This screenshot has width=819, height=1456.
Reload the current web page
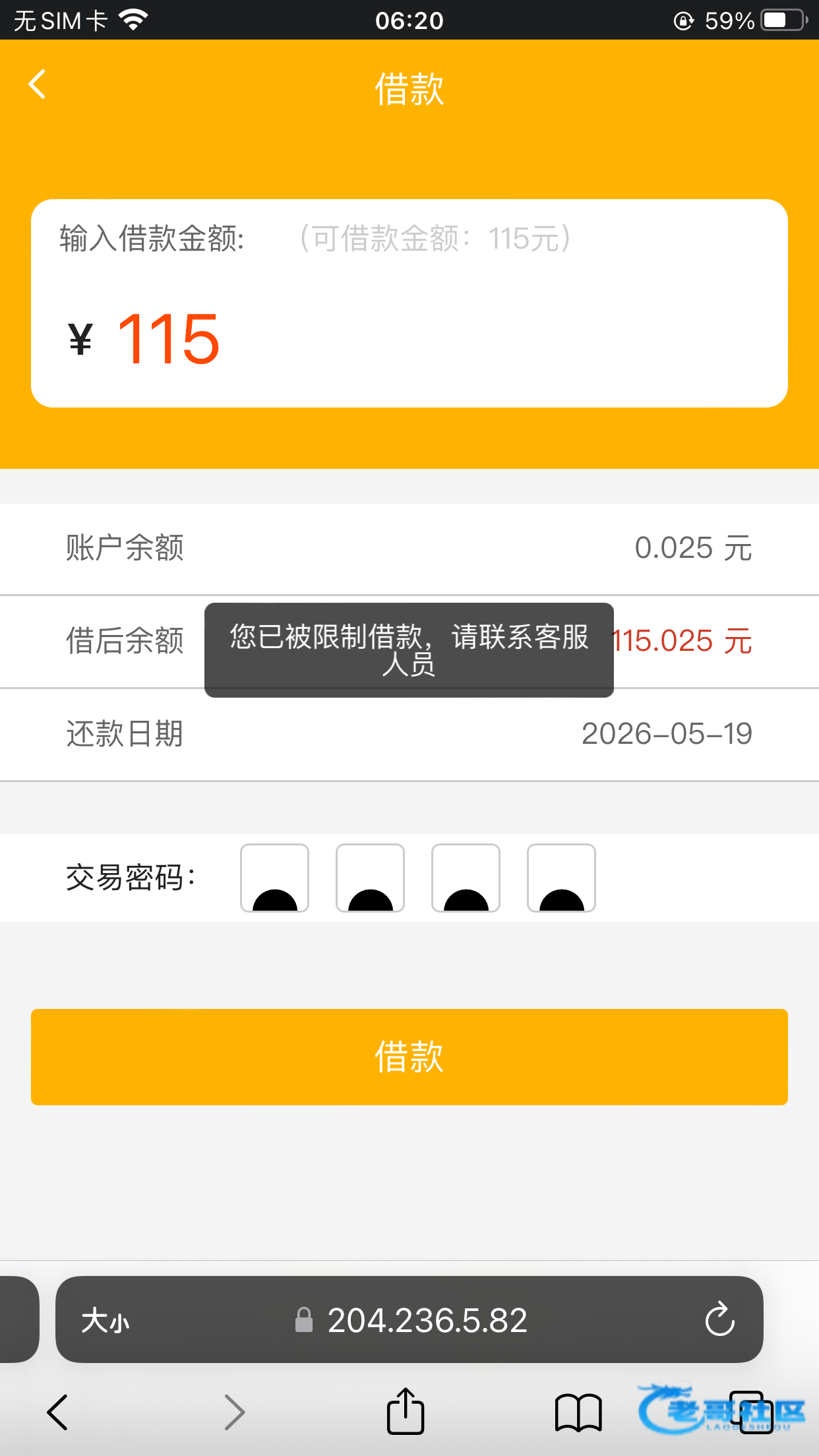(719, 1320)
